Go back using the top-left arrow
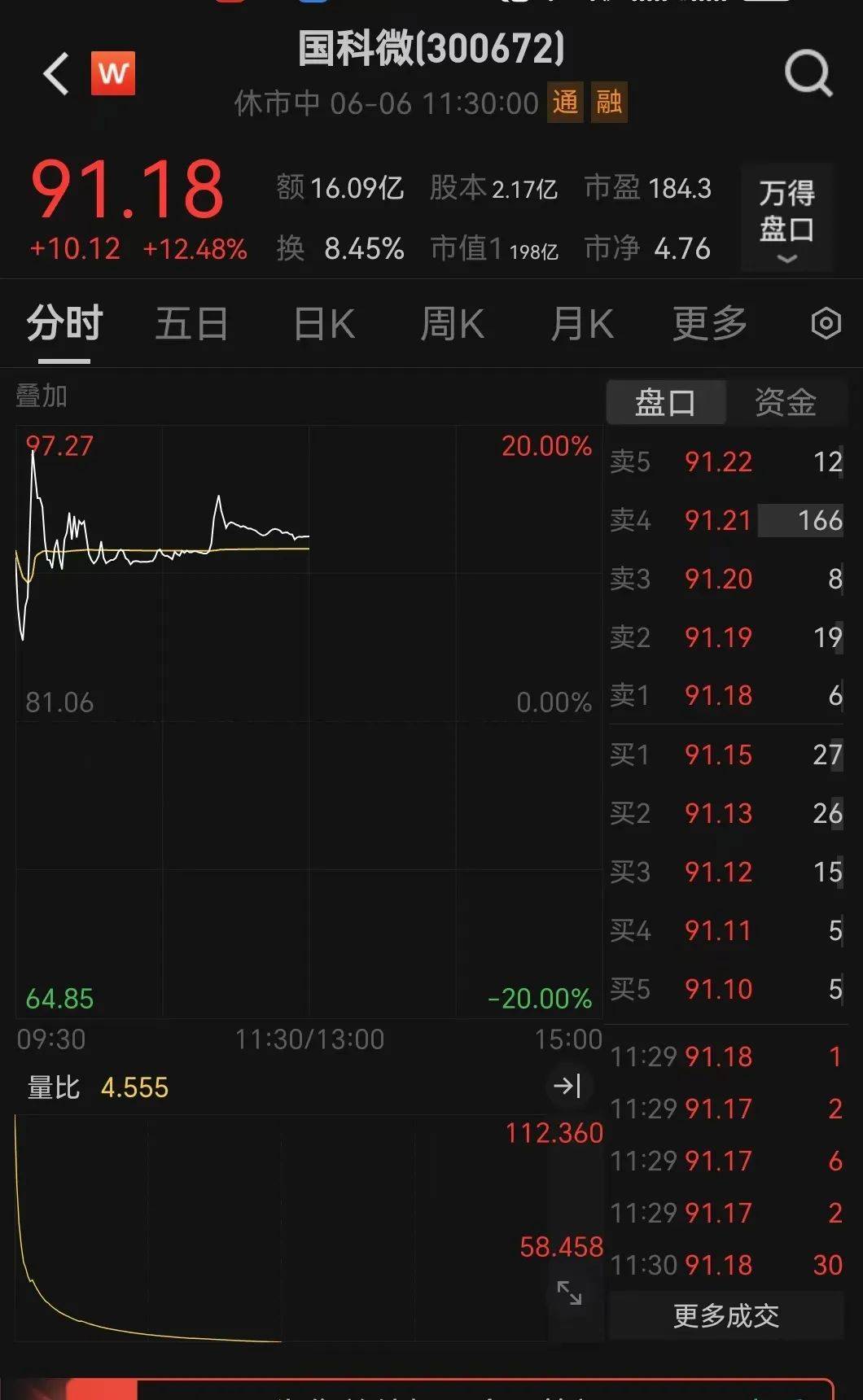This screenshot has width=863, height=1400. point(55,74)
